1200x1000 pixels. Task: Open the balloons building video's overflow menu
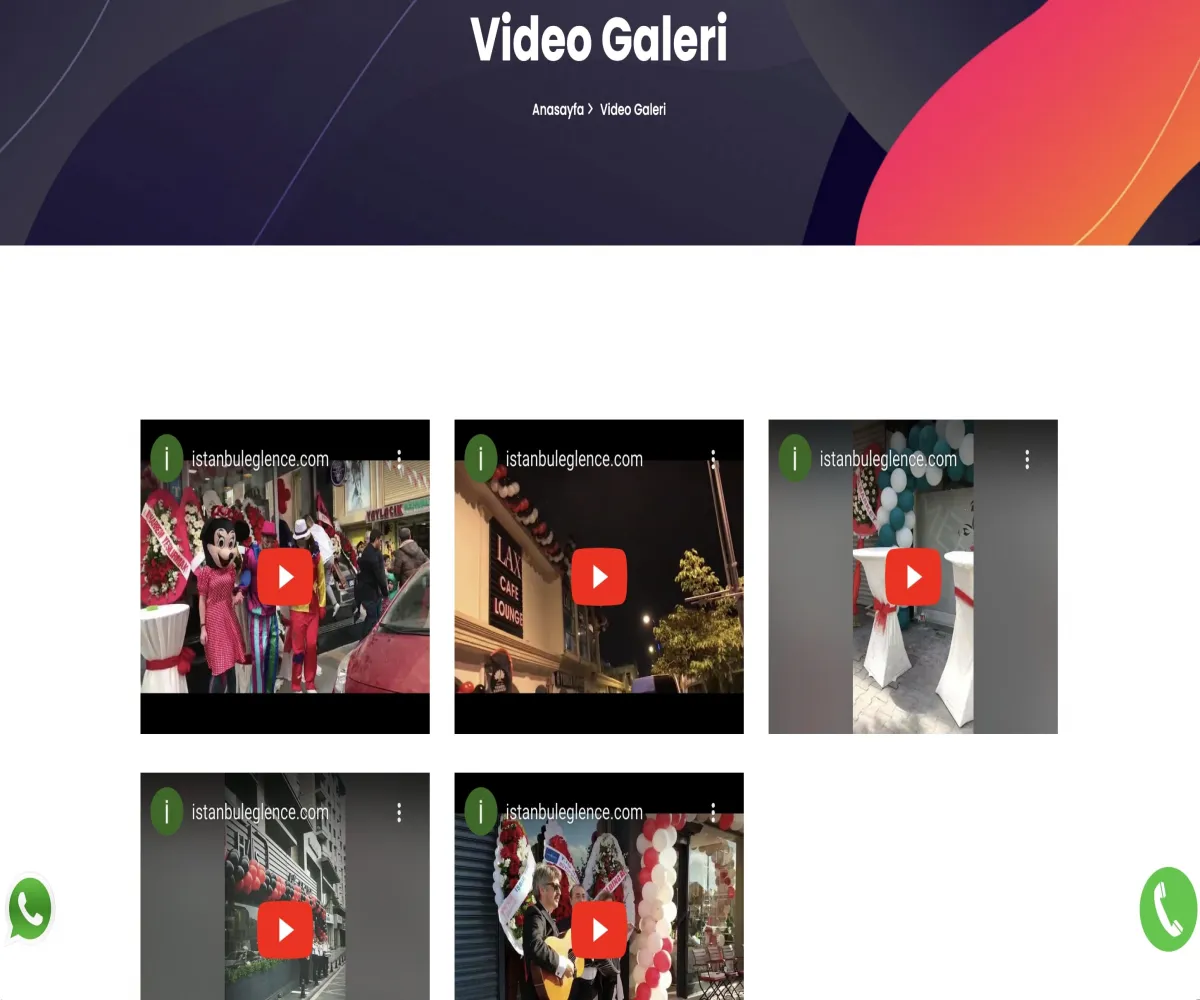pyautogui.click(x=399, y=812)
